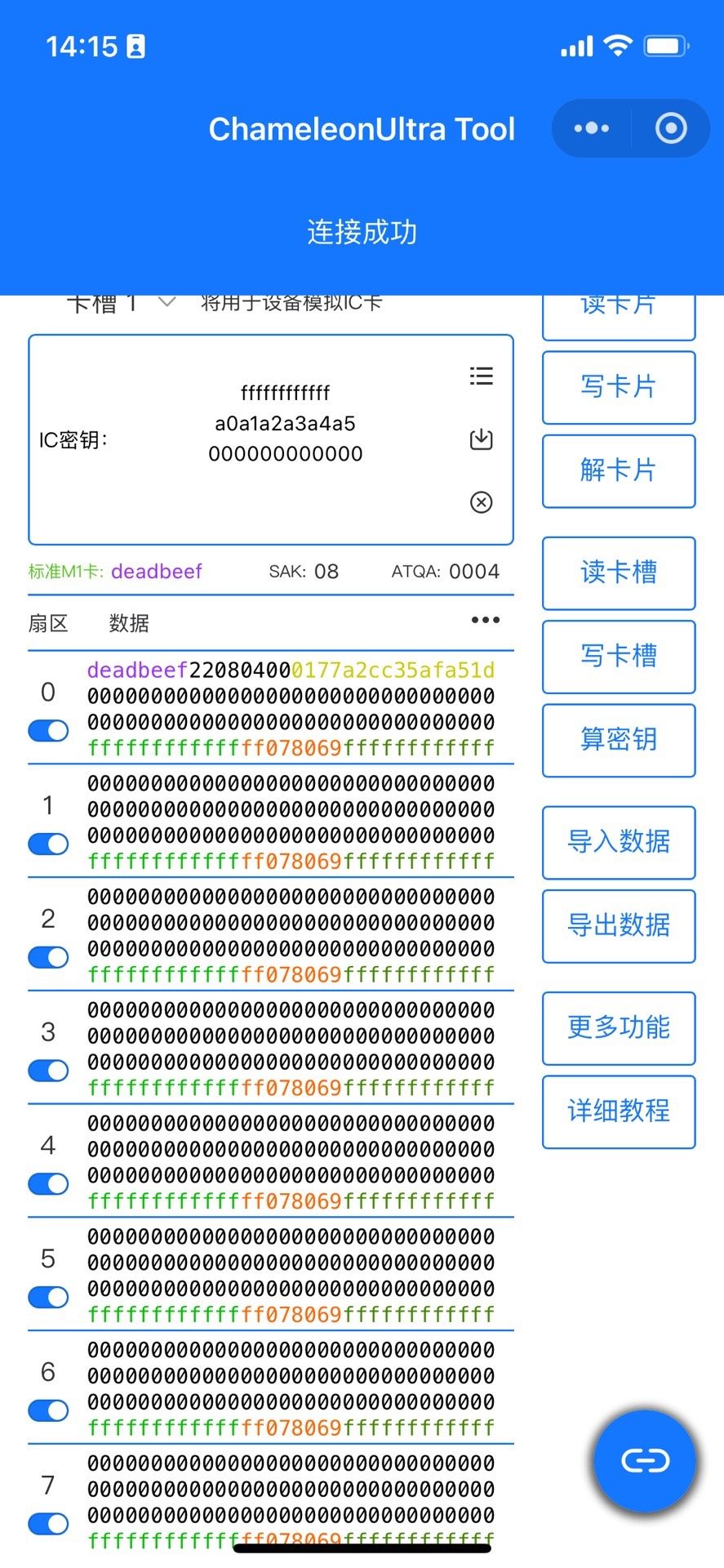The width and height of the screenshot is (724, 1568).
Task: Tap the 解卡片 button
Action: coord(619,470)
